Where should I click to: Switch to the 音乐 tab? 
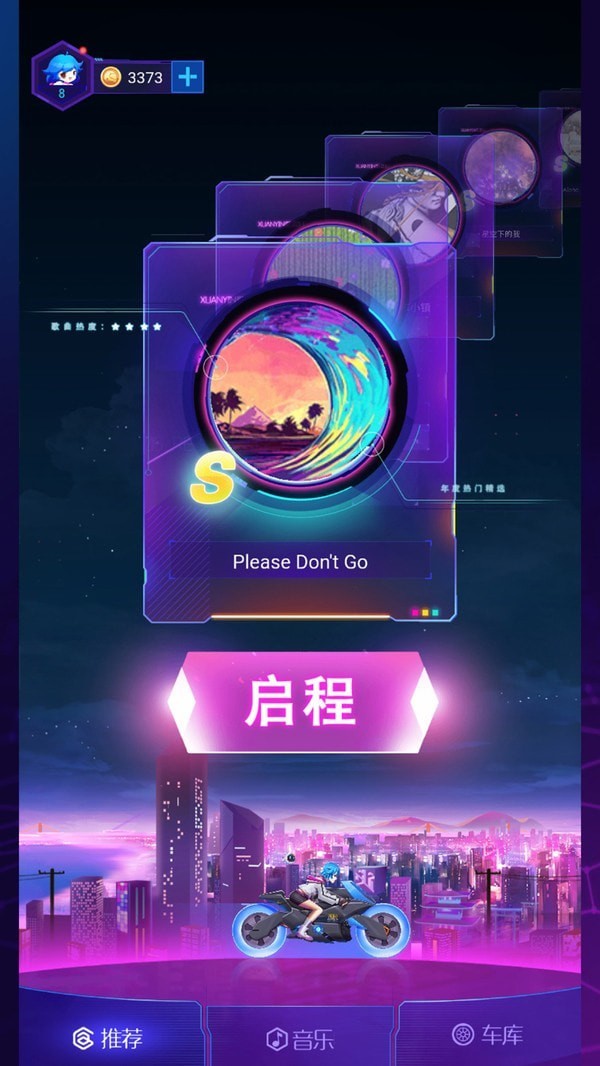click(300, 1039)
